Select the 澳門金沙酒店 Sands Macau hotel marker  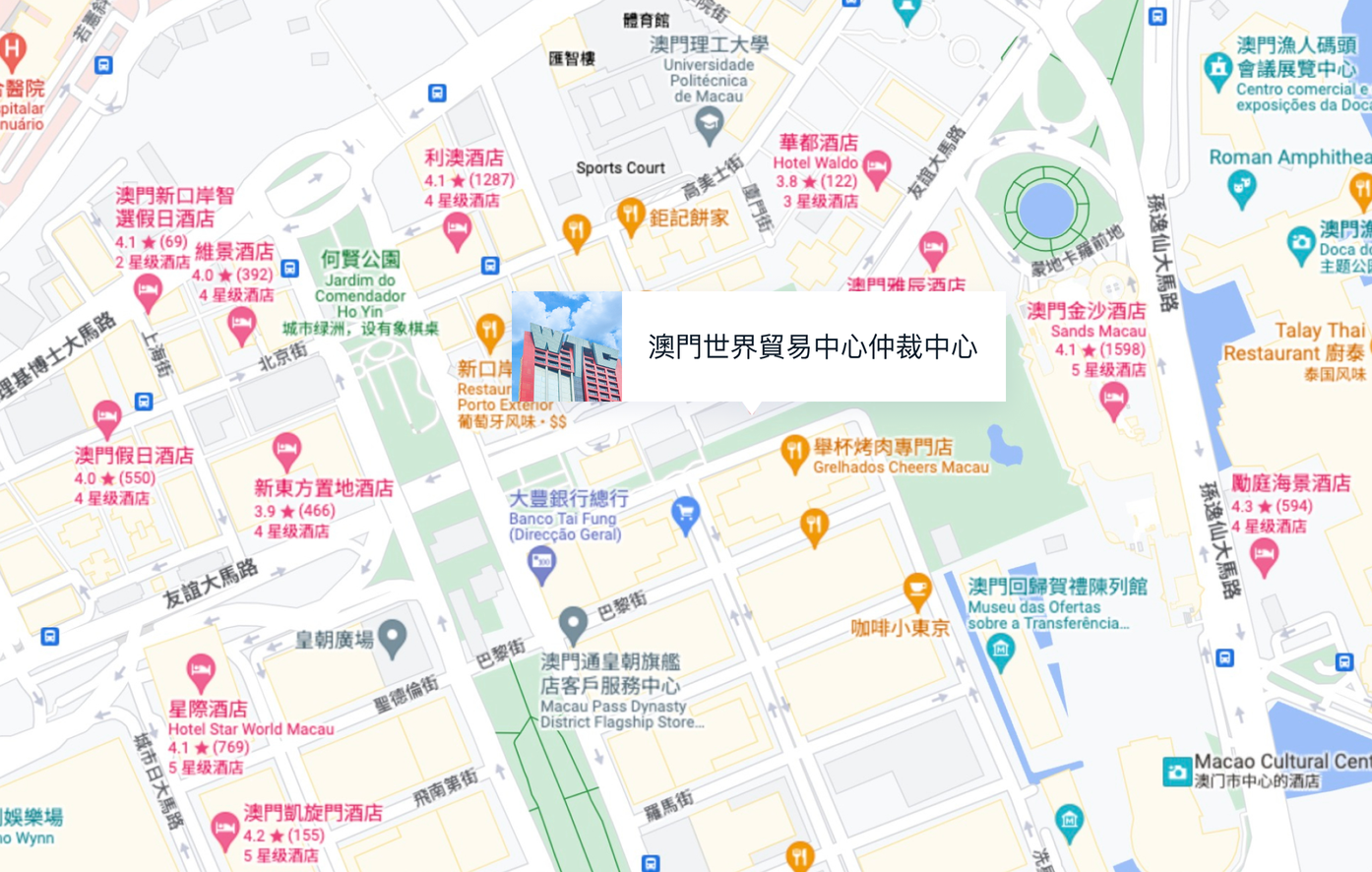coord(1113,400)
